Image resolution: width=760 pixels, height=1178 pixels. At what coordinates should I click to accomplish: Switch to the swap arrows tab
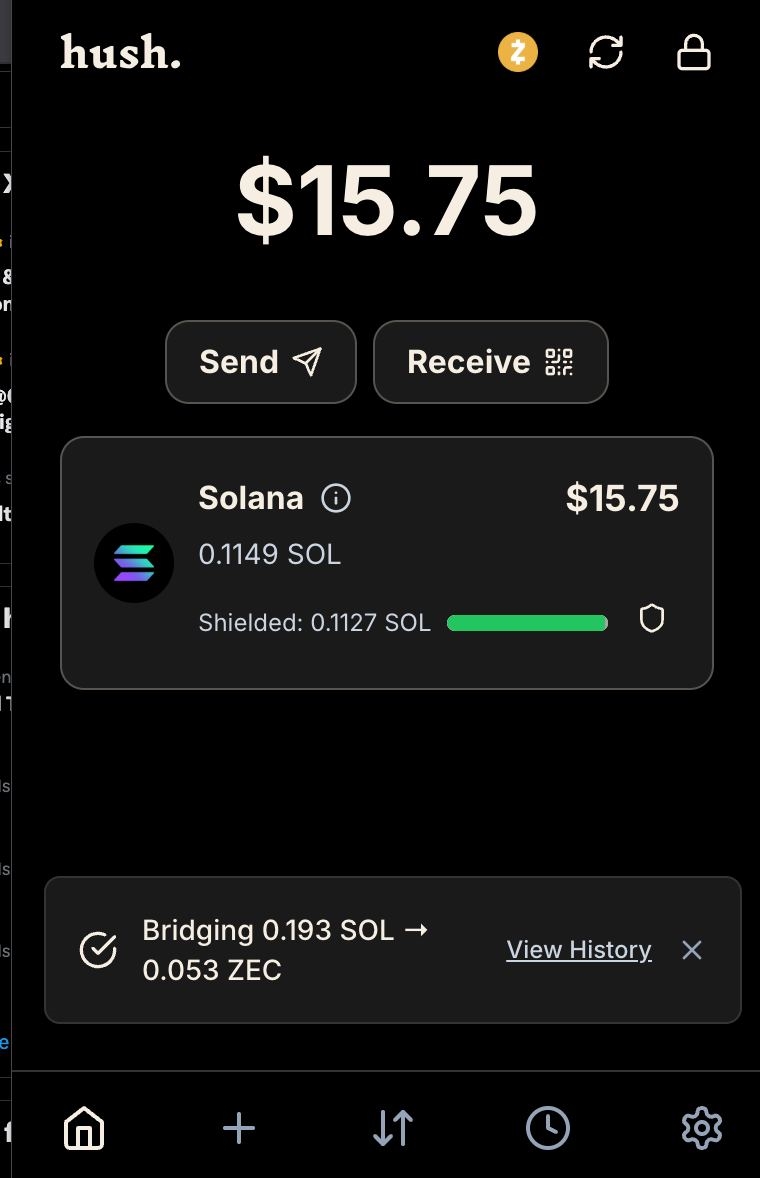(393, 1129)
